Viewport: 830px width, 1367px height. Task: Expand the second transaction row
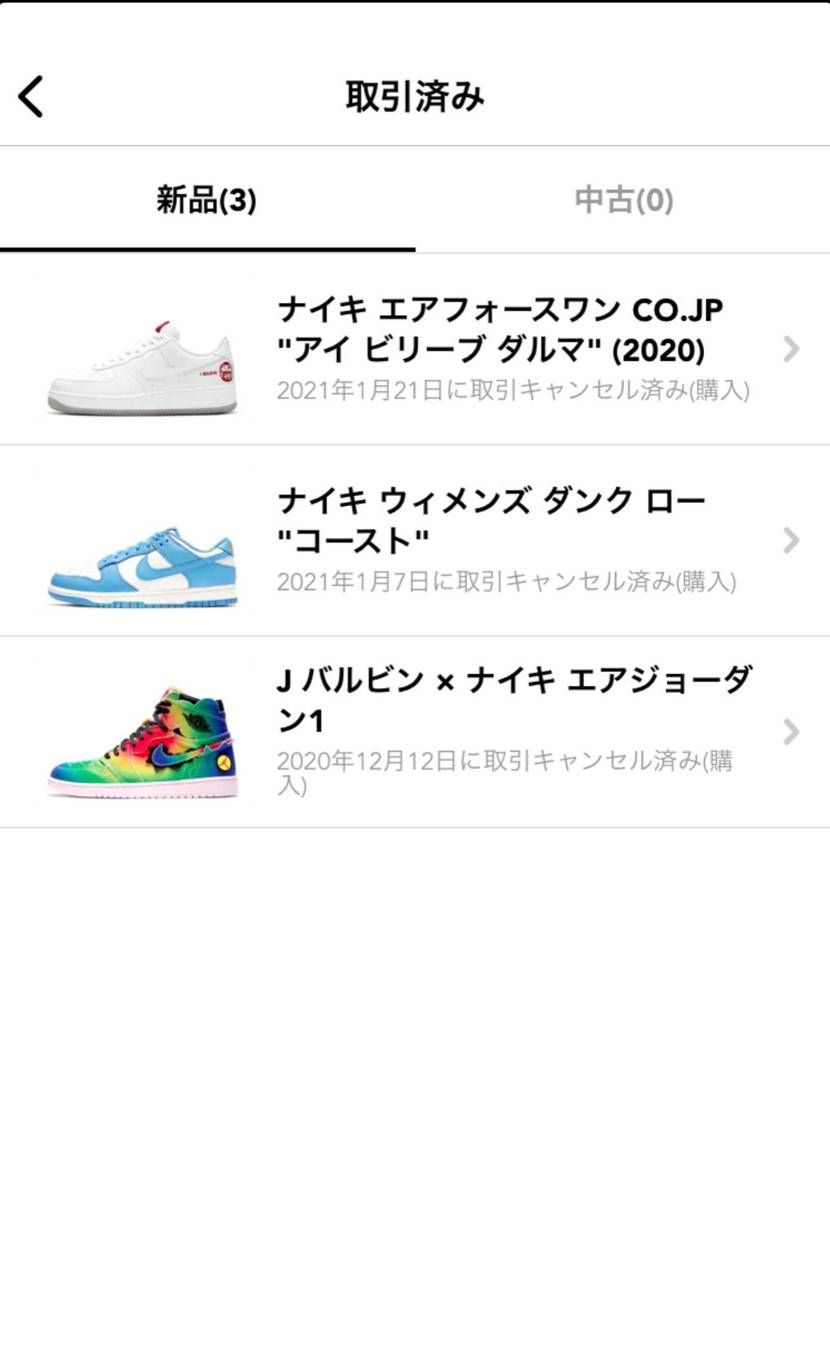pos(415,540)
